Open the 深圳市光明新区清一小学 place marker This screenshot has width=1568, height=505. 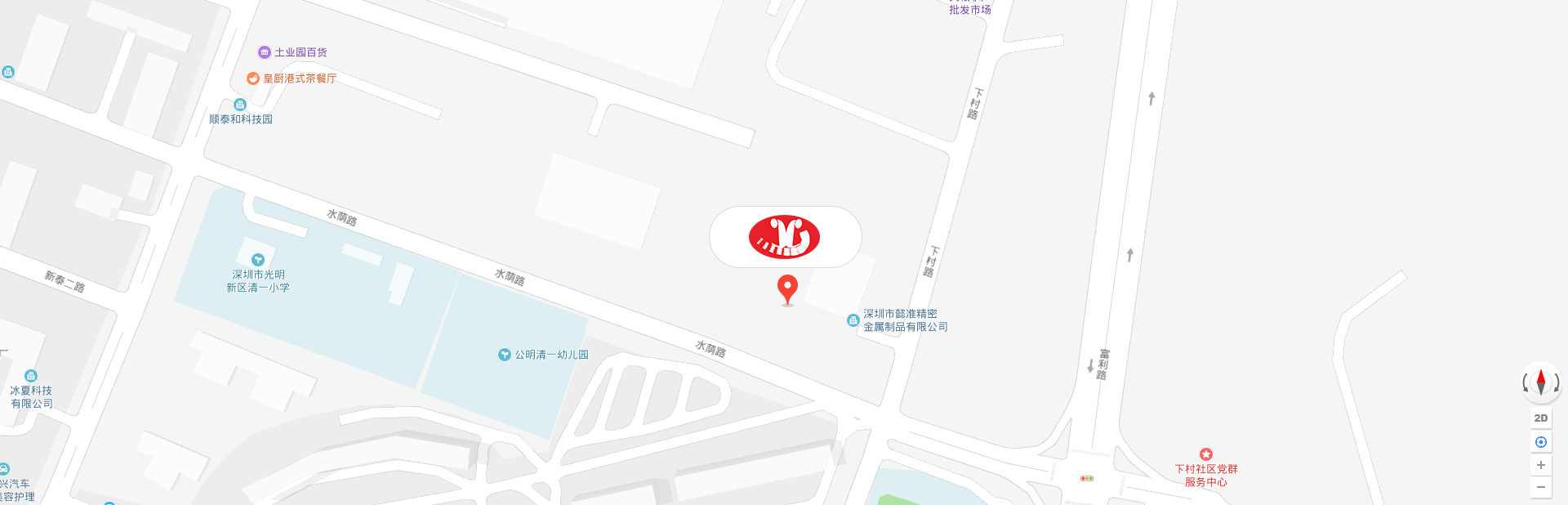point(258,261)
